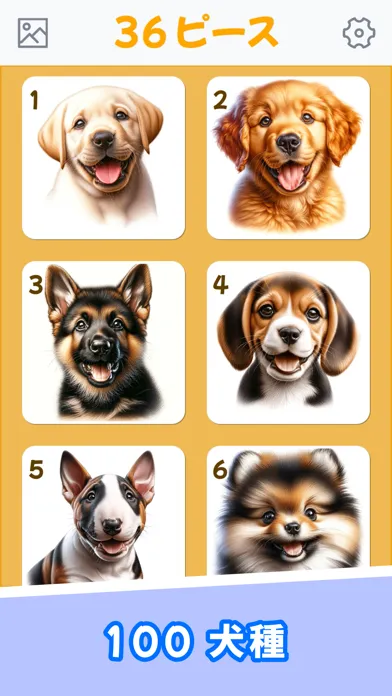The image size is (392, 696).
Task: Choose puzzle 4, the beagle puppy
Action: [288, 342]
